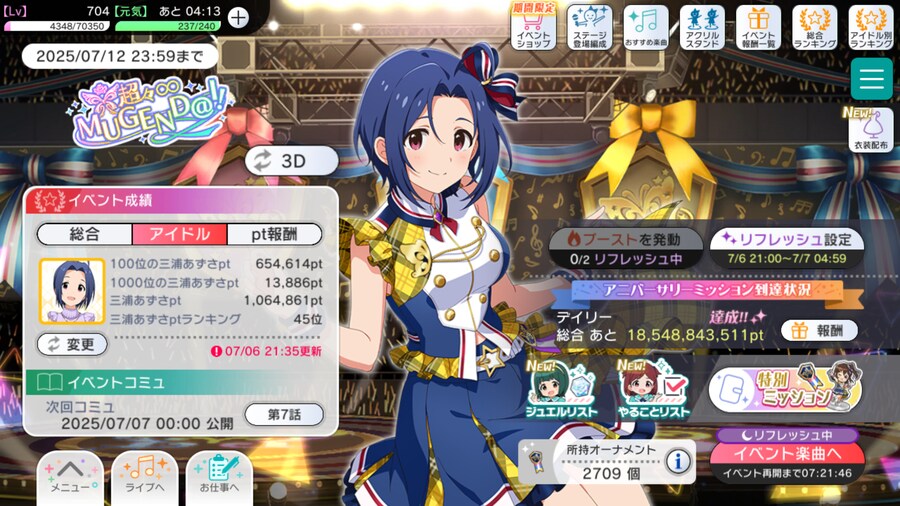
Task: Open ステージ登場編成 in the top bar
Action: click(x=590, y=27)
